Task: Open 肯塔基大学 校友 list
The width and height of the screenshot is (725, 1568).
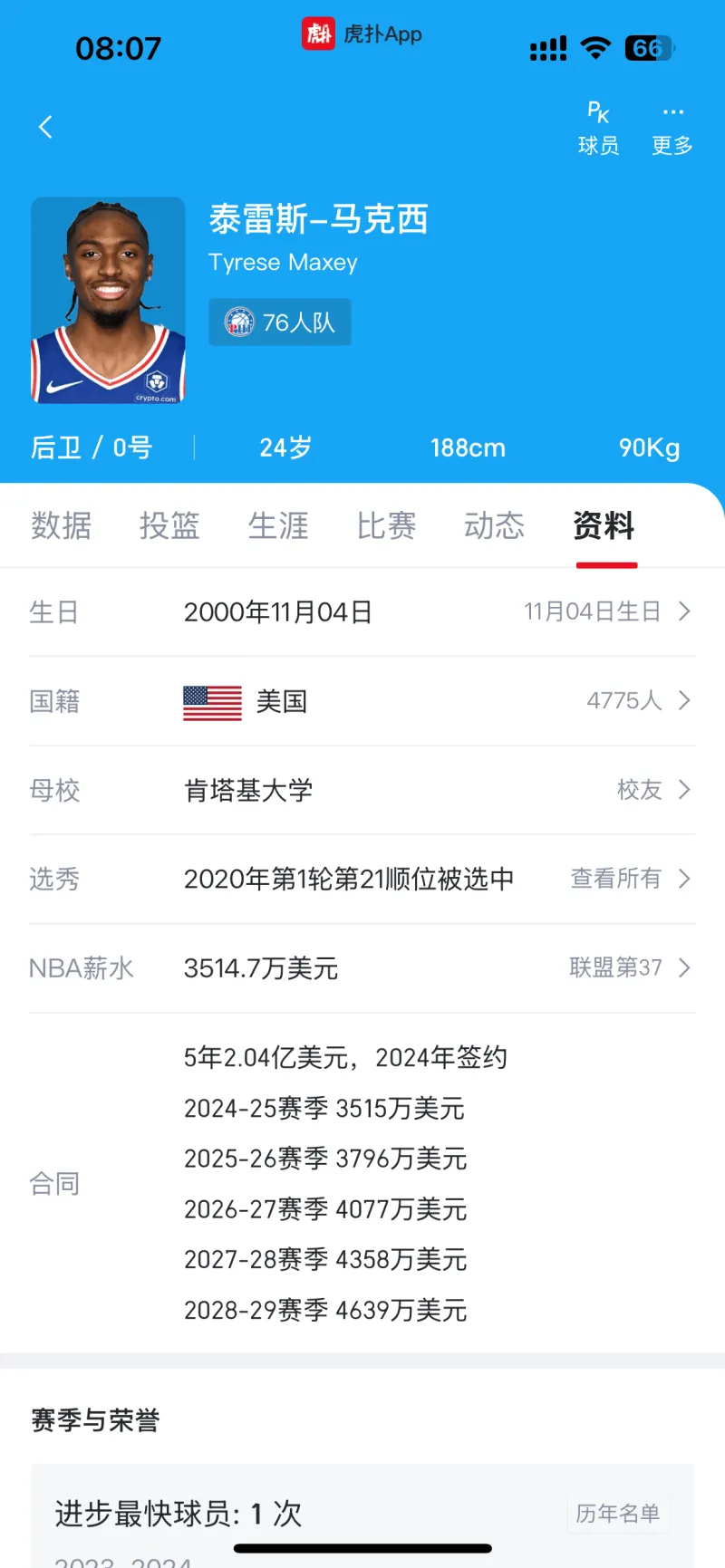Action: click(654, 790)
